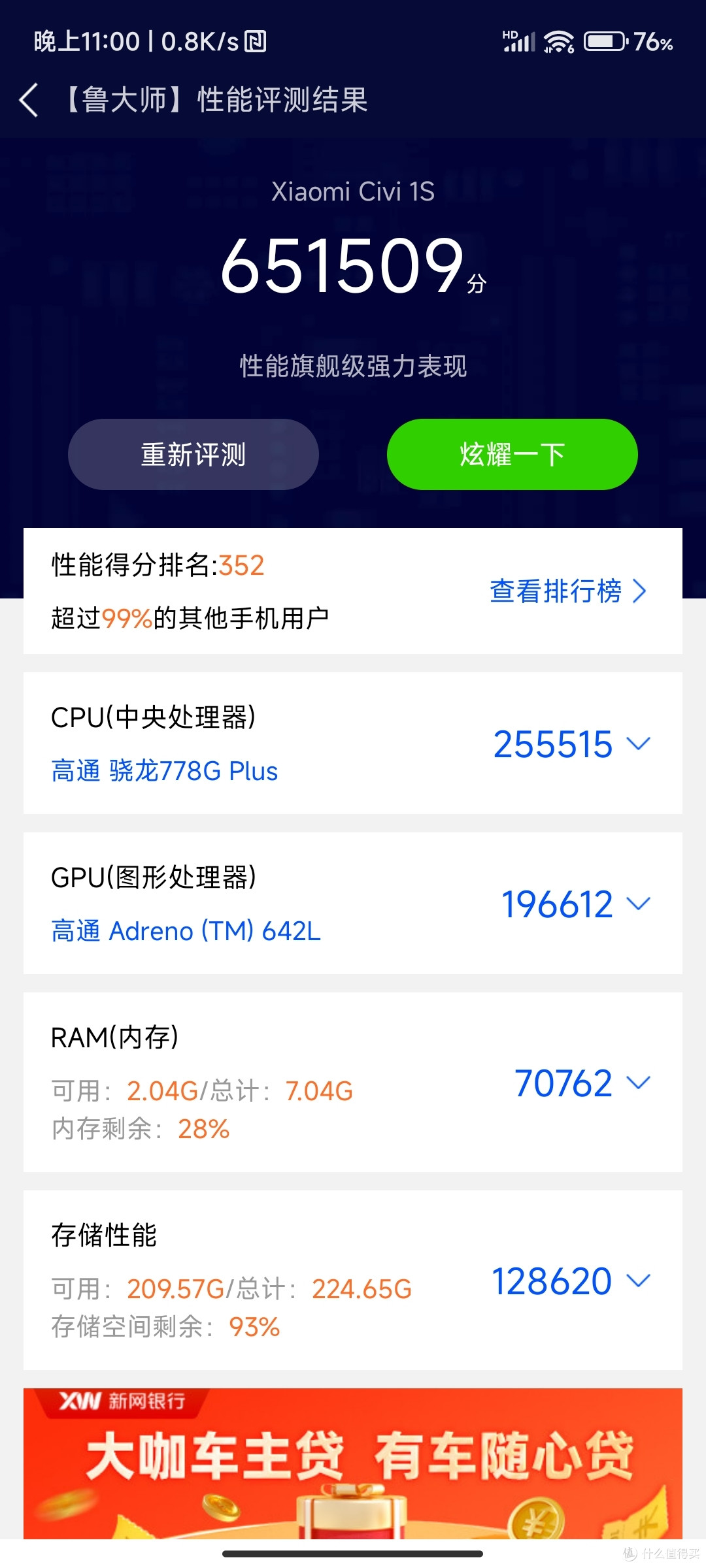Tap the 人民币 icon beside the clock
The image size is (706, 1568).
pos(256,41)
